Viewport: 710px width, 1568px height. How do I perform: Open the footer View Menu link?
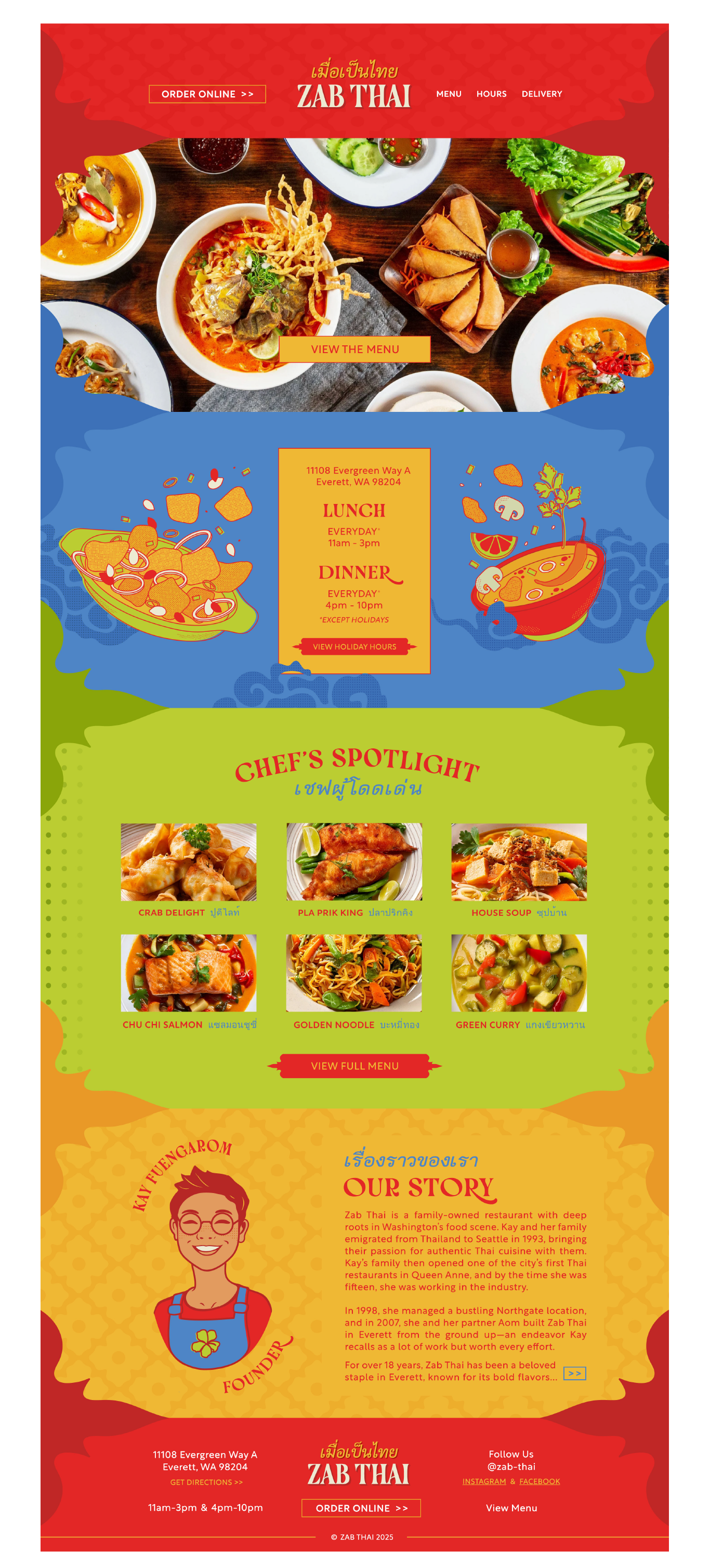pos(511,1508)
